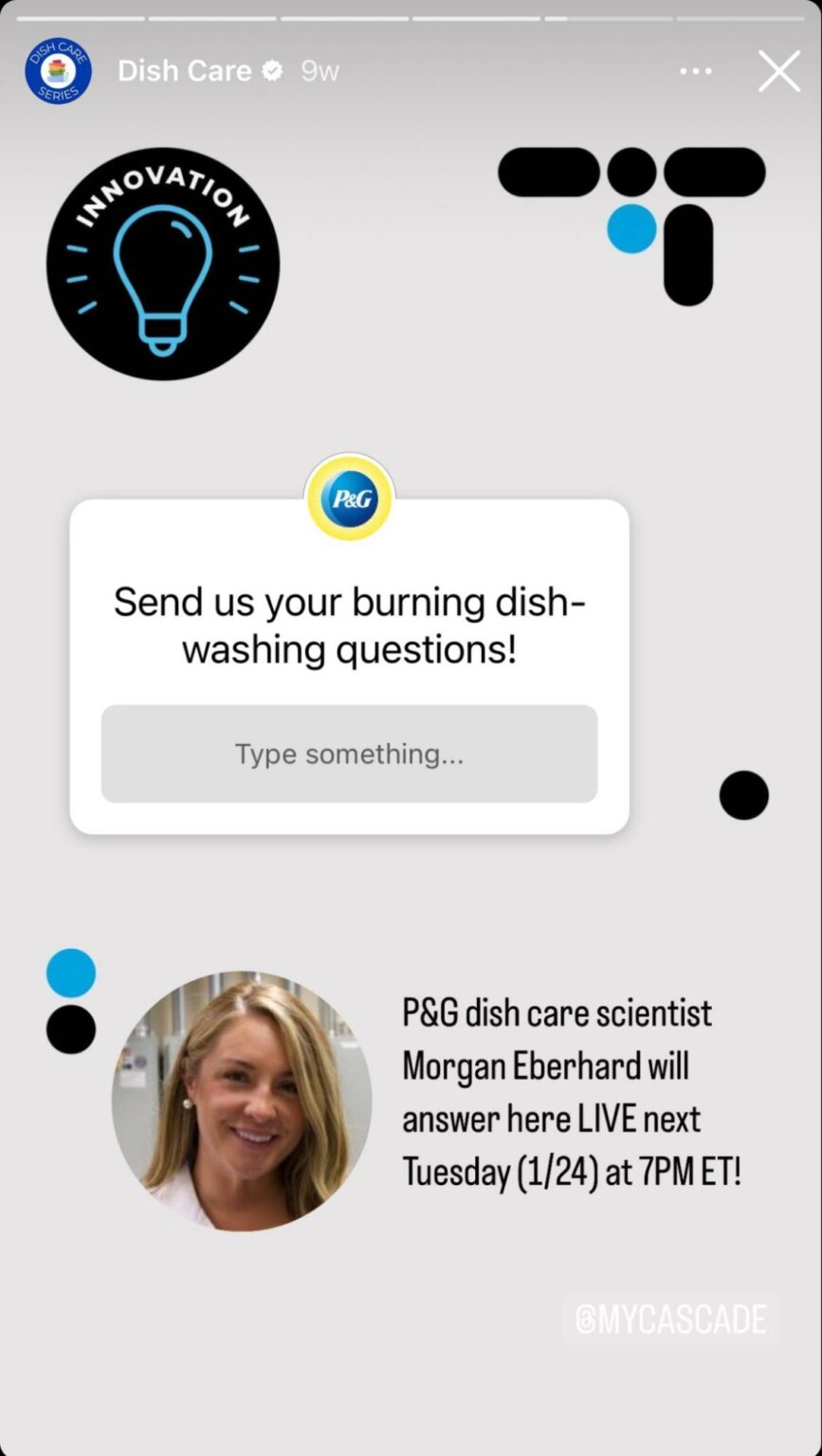Open the @MYCASCADE mention

tap(671, 1319)
